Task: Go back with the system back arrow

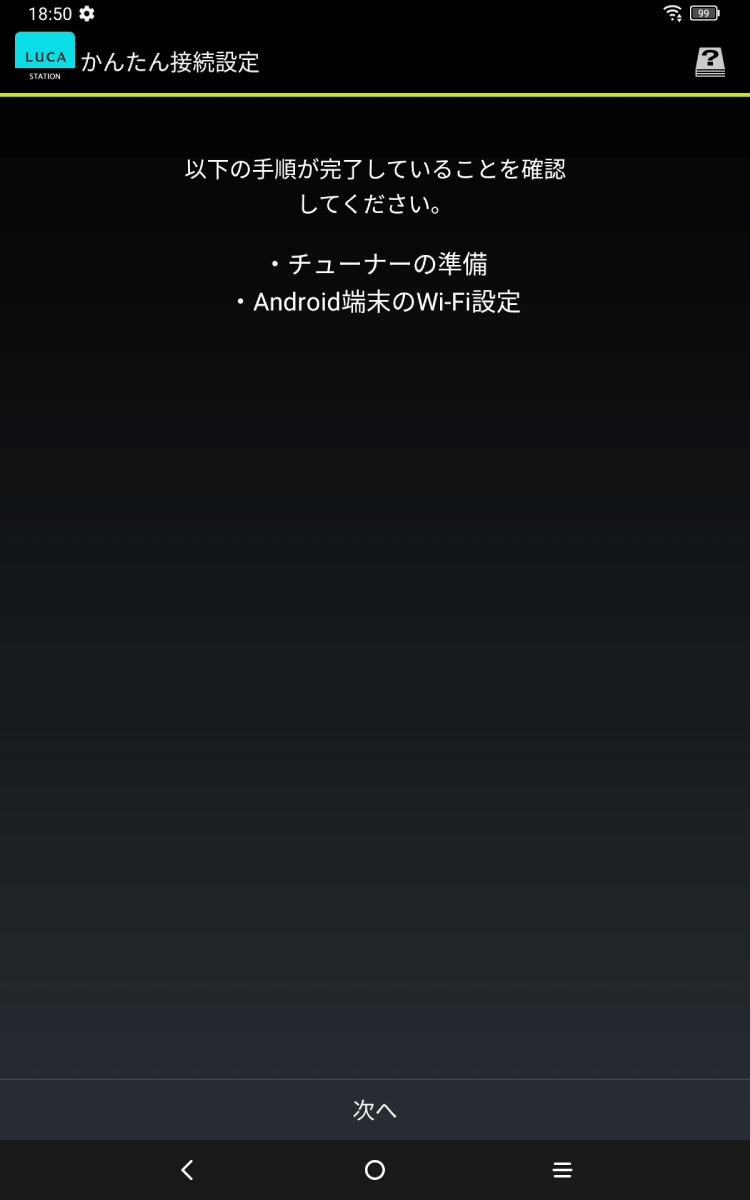Action: 187,1169
